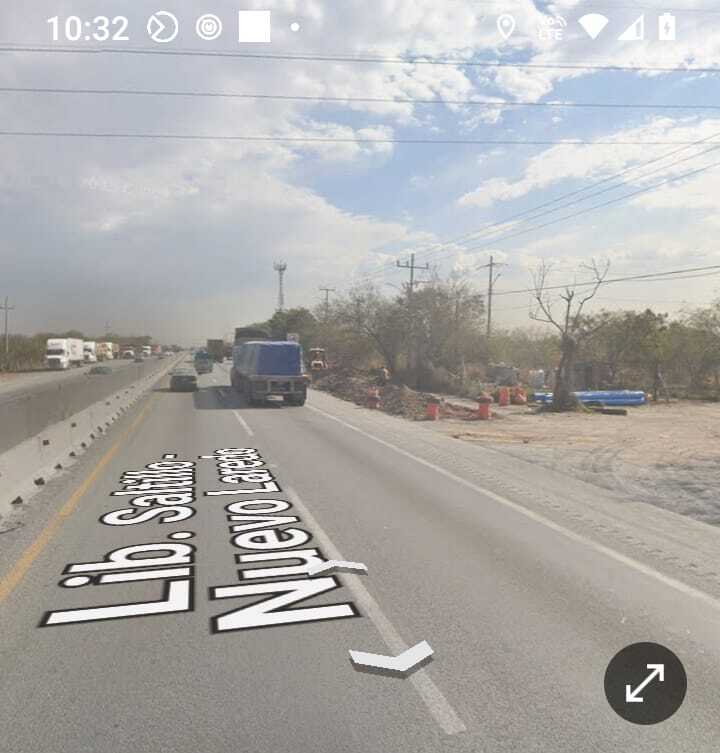720x753 pixels.
Task: Move backward along the road
Action: coord(392,659)
